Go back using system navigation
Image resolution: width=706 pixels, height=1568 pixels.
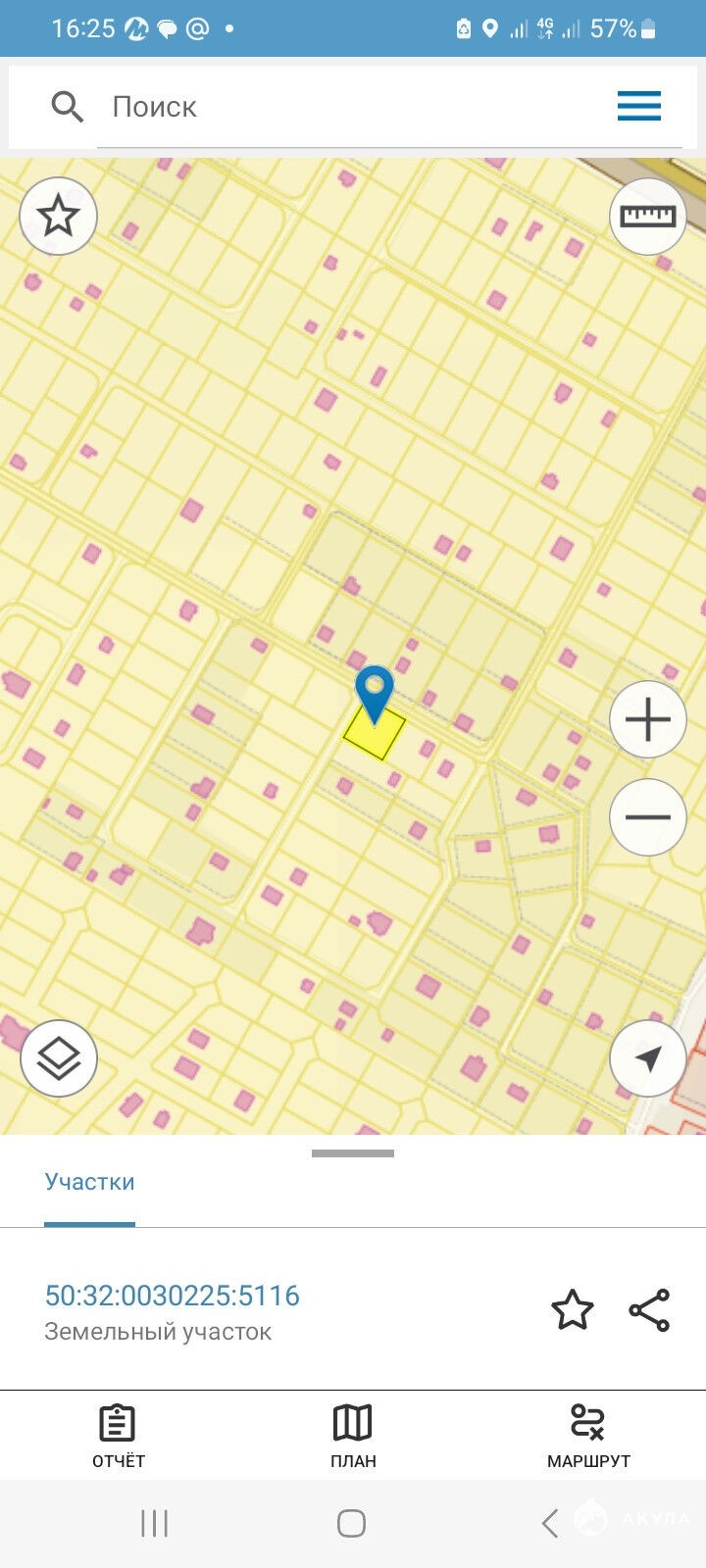(550, 1523)
